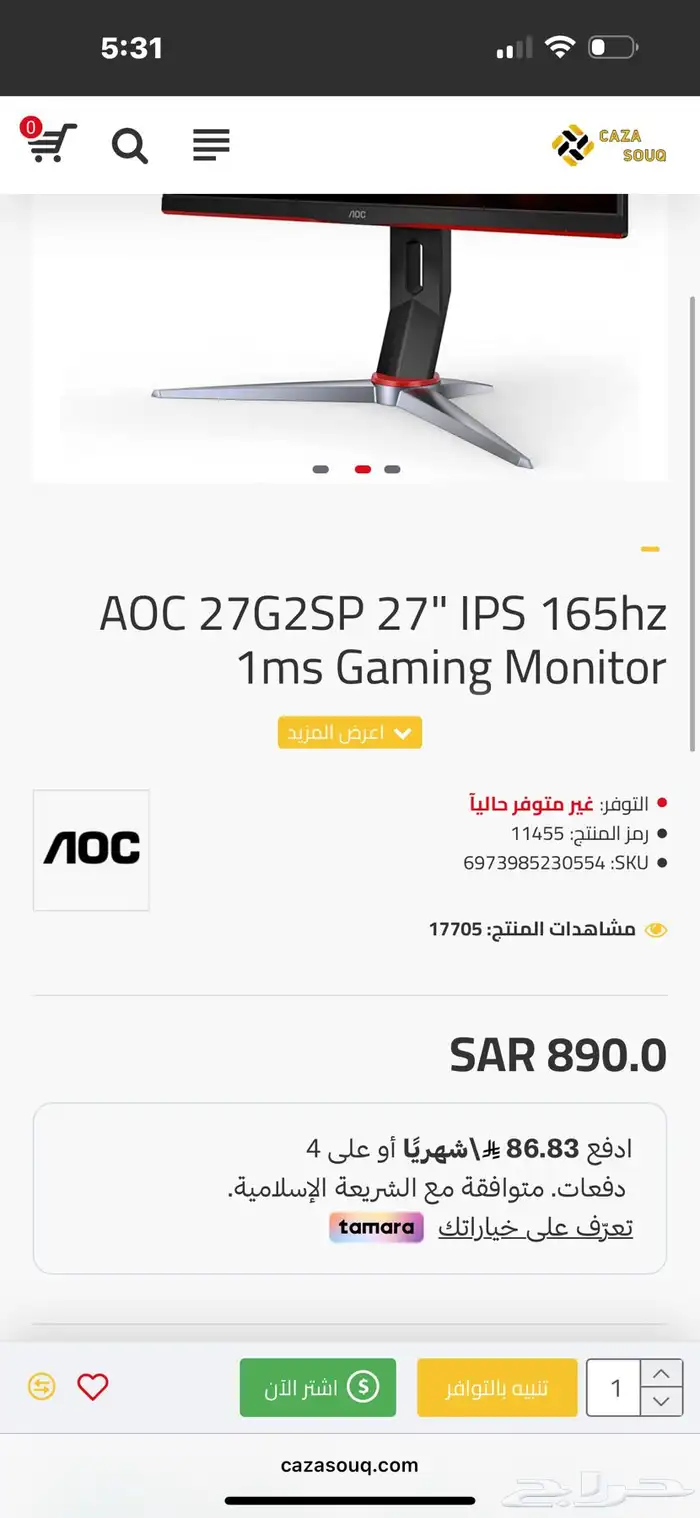700x1518 pixels.
Task: Add product to wishlist heart
Action: [x=92, y=1387]
